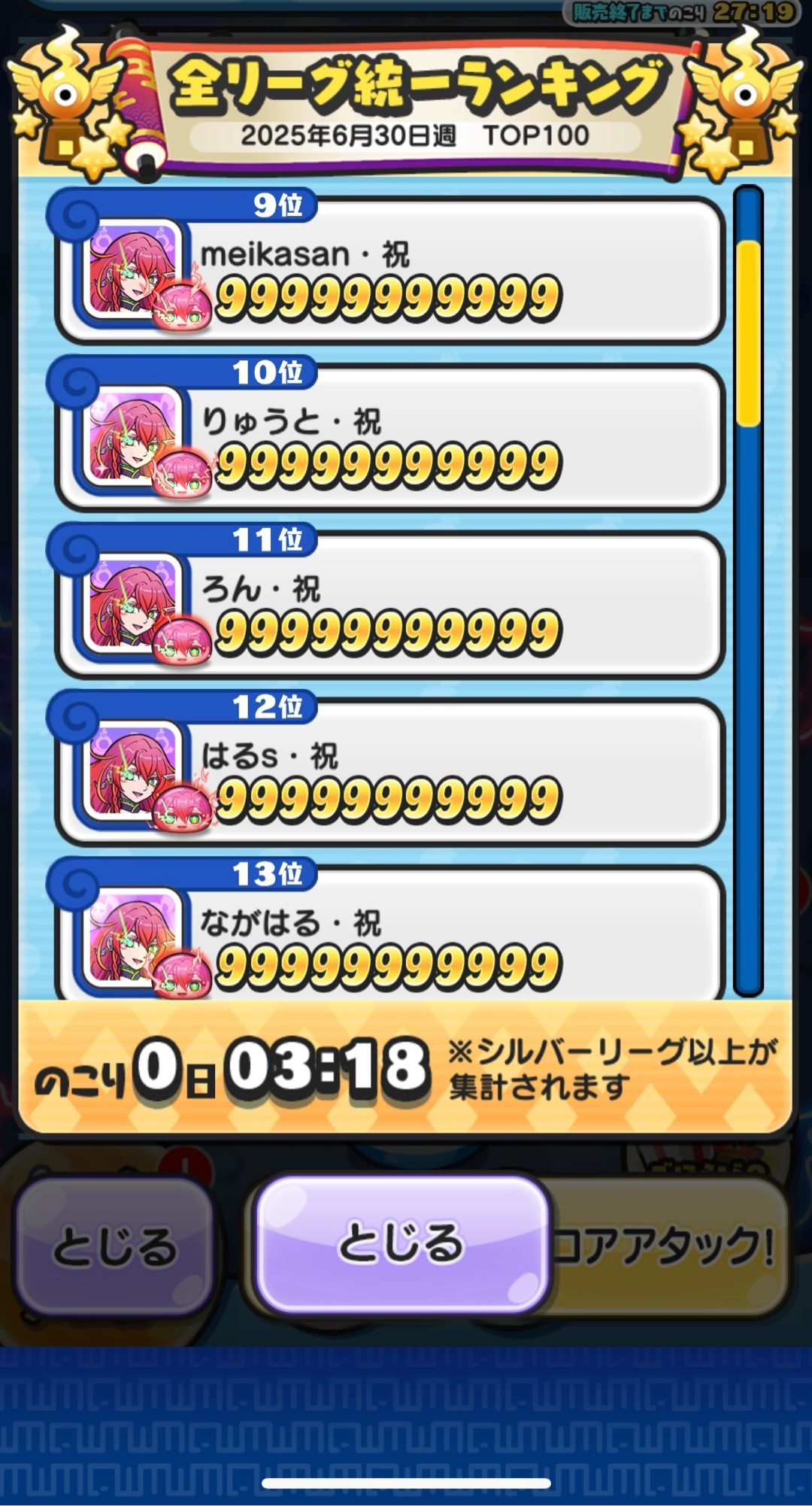Close the ranking with the bright purple とじる button
This screenshot has height=1506, width=812.
[x=401, y=1243]
